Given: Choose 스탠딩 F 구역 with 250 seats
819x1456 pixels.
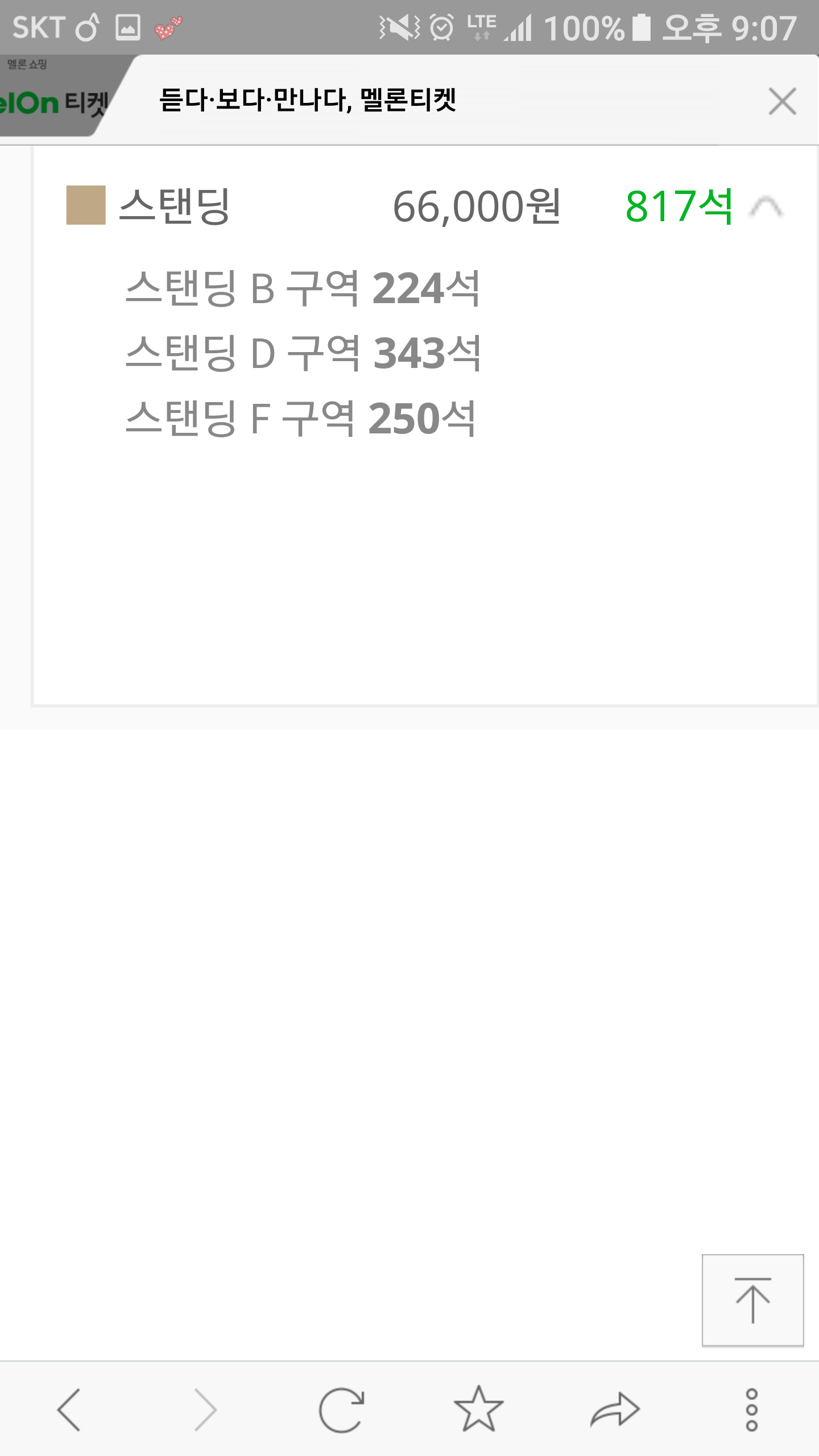Looking at the screenshot, I should point(300,418).
